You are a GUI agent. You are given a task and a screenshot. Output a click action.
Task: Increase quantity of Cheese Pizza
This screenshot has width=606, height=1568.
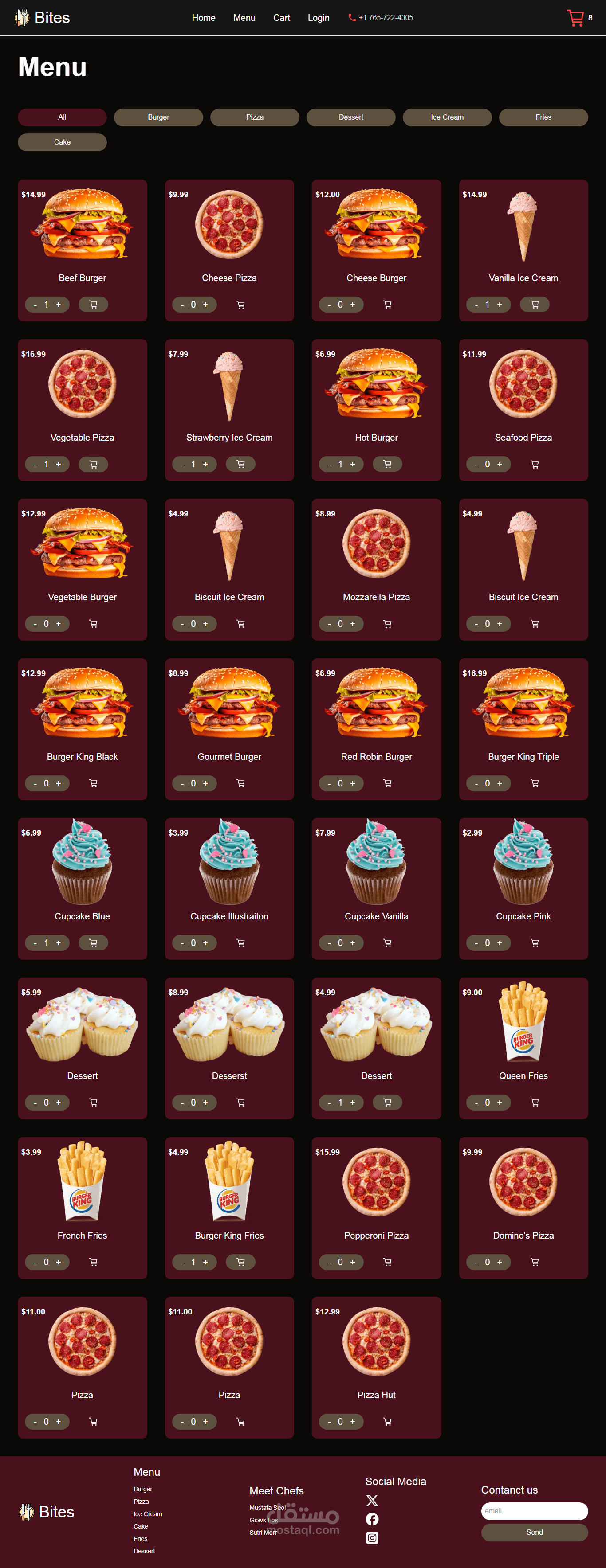205,305
